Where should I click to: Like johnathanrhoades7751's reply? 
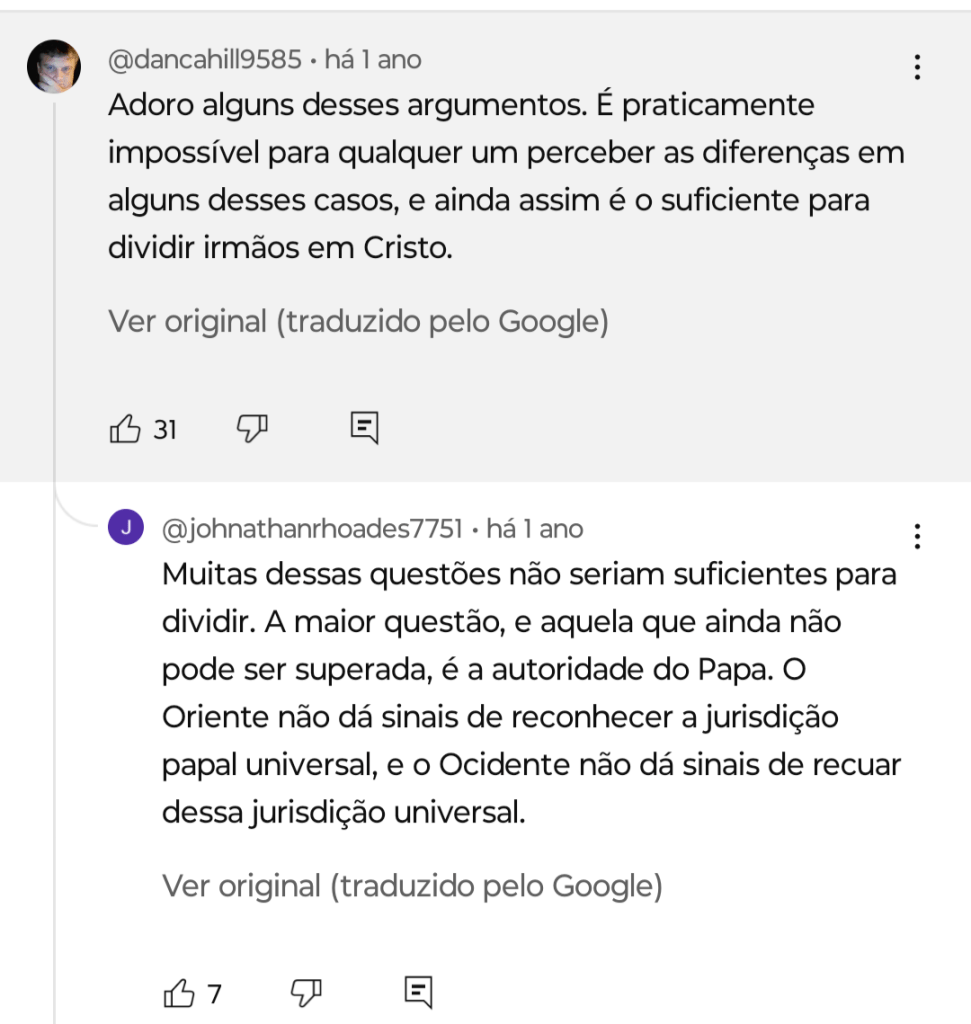point(179,993)
